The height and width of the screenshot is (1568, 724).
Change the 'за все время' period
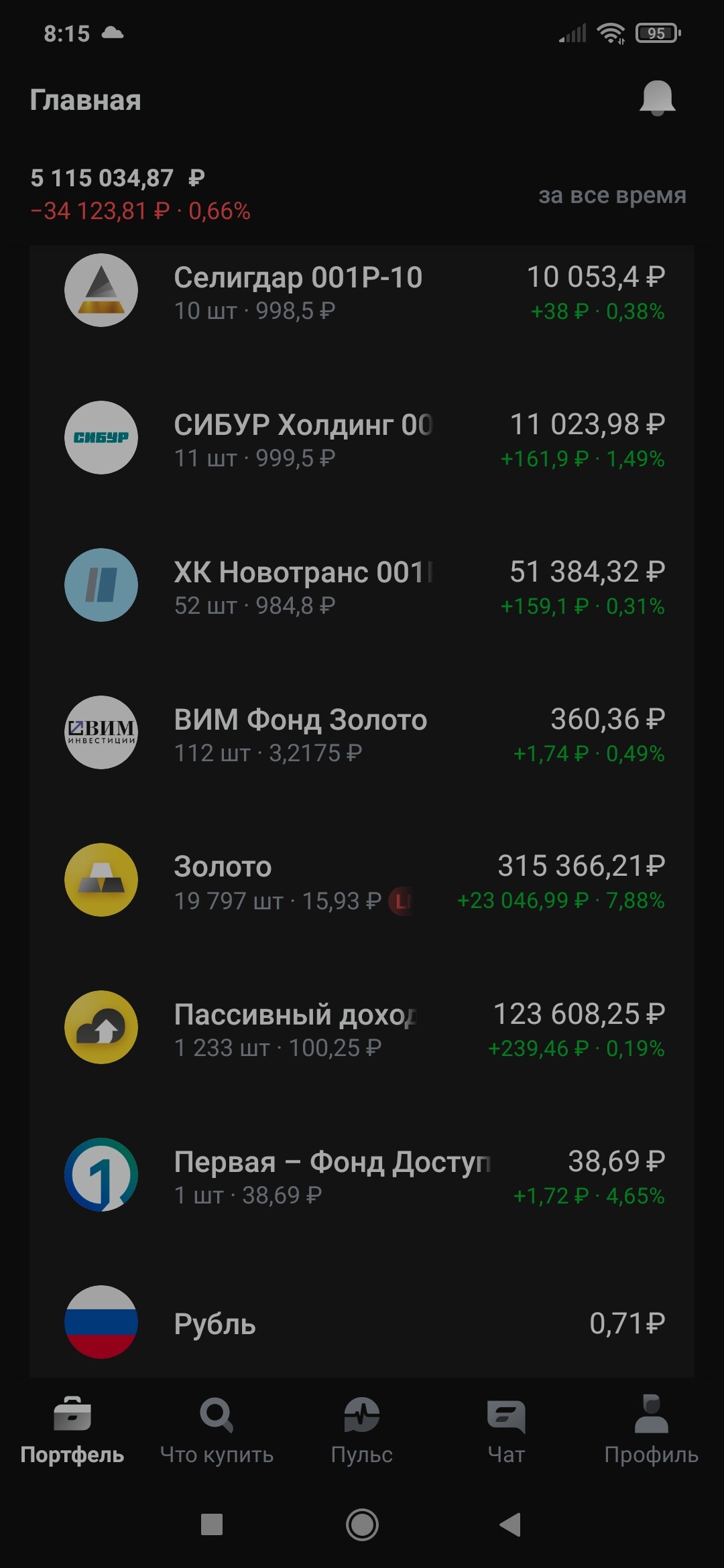612,195
